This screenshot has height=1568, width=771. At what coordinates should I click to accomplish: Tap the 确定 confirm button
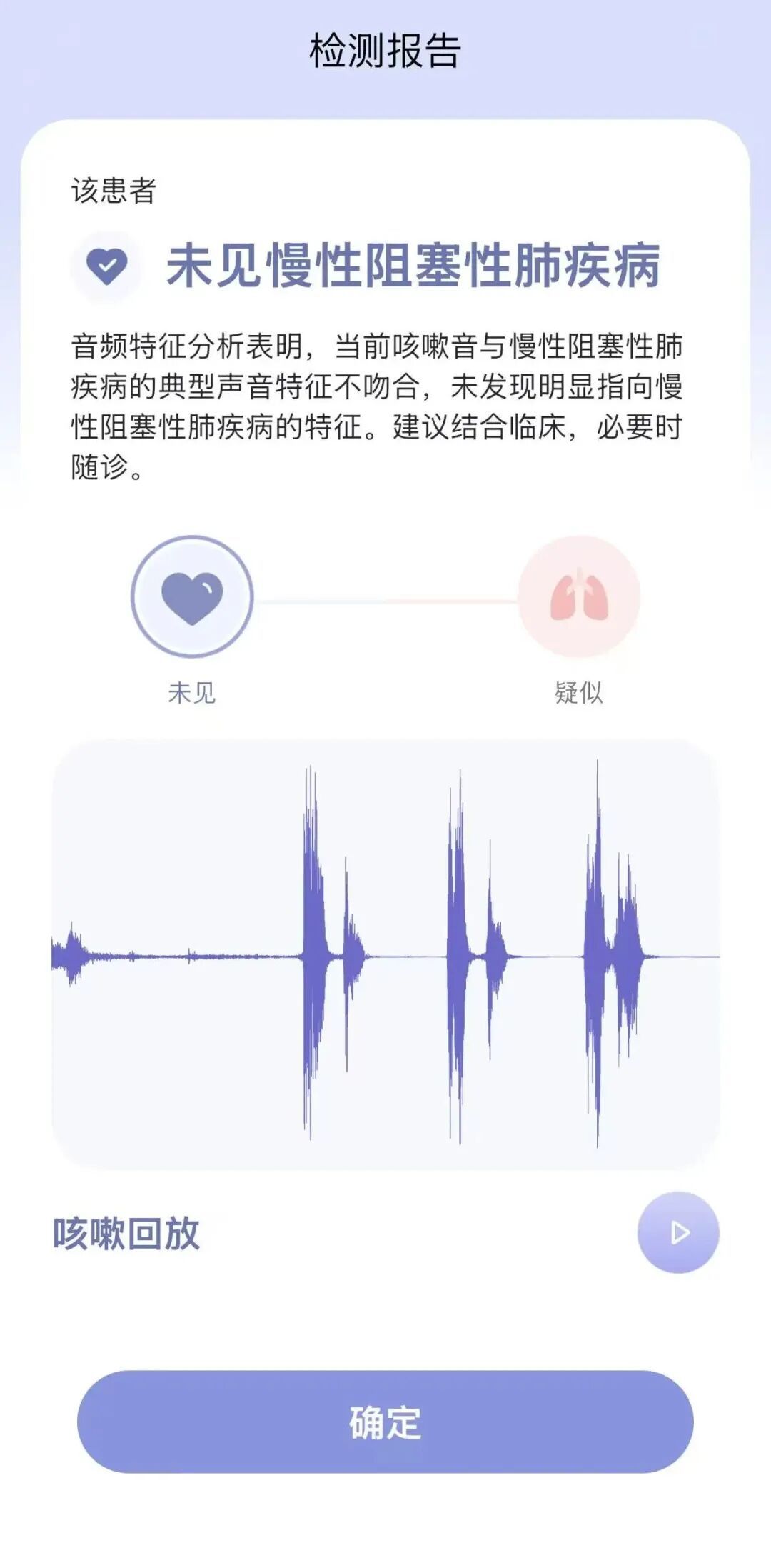tap(385, 1422)
